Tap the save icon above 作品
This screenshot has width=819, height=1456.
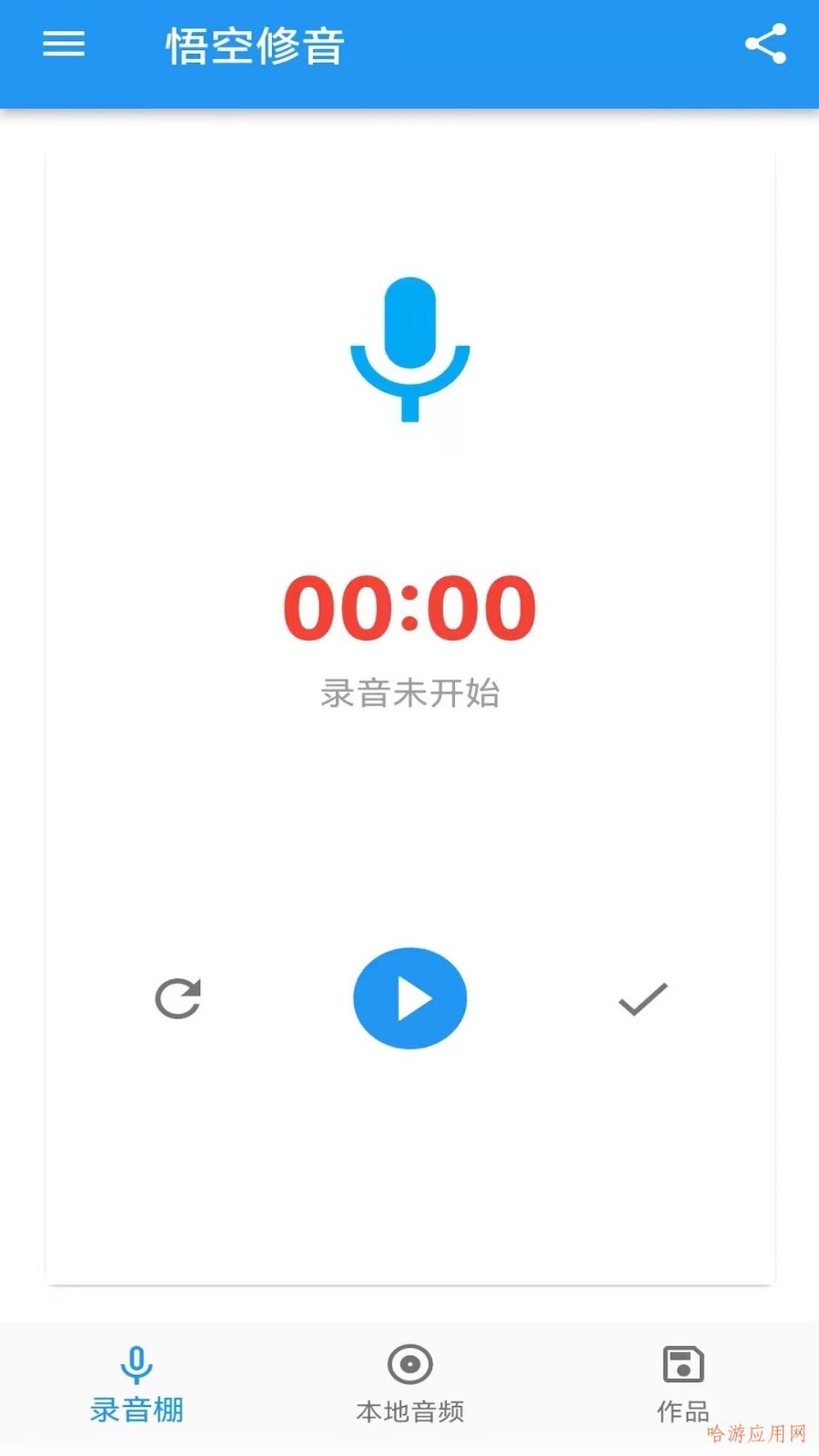pos(682,1363)
